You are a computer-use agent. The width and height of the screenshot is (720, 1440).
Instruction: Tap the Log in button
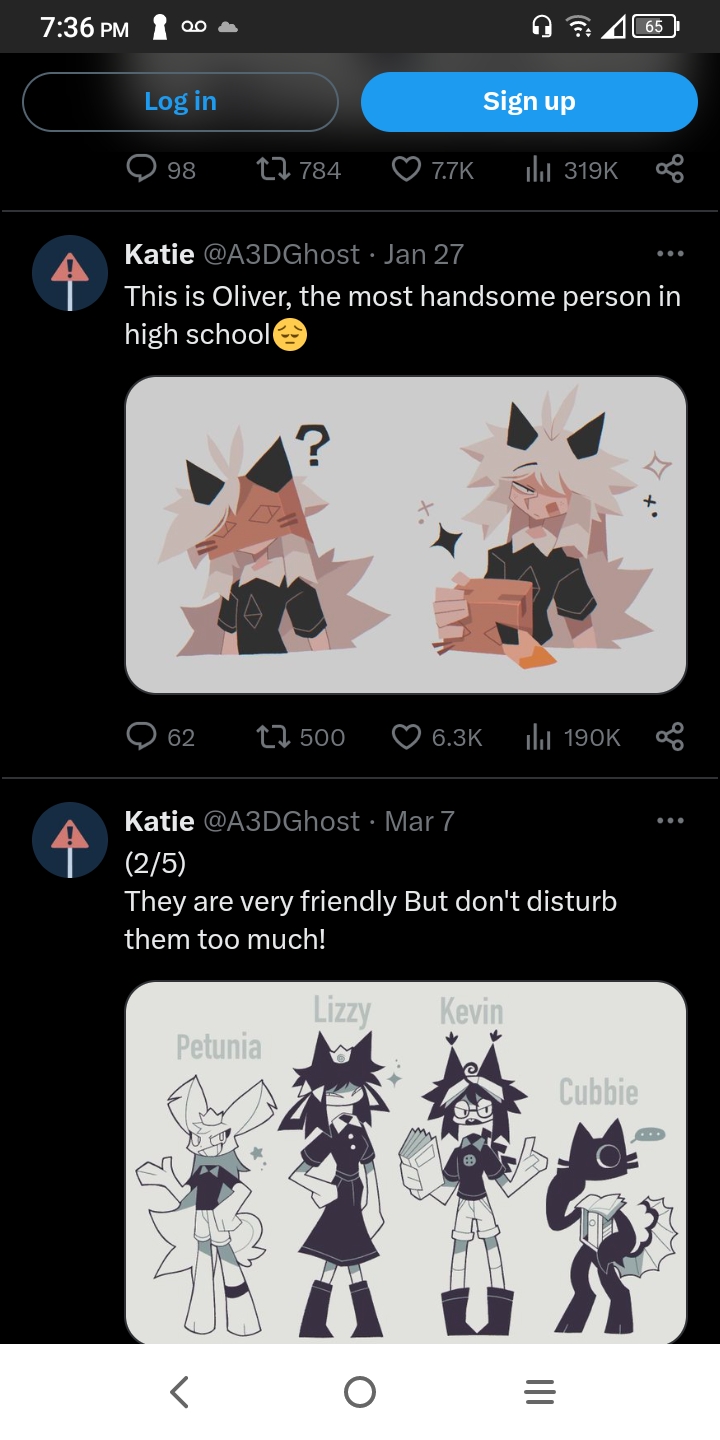[x=180, y=102]
